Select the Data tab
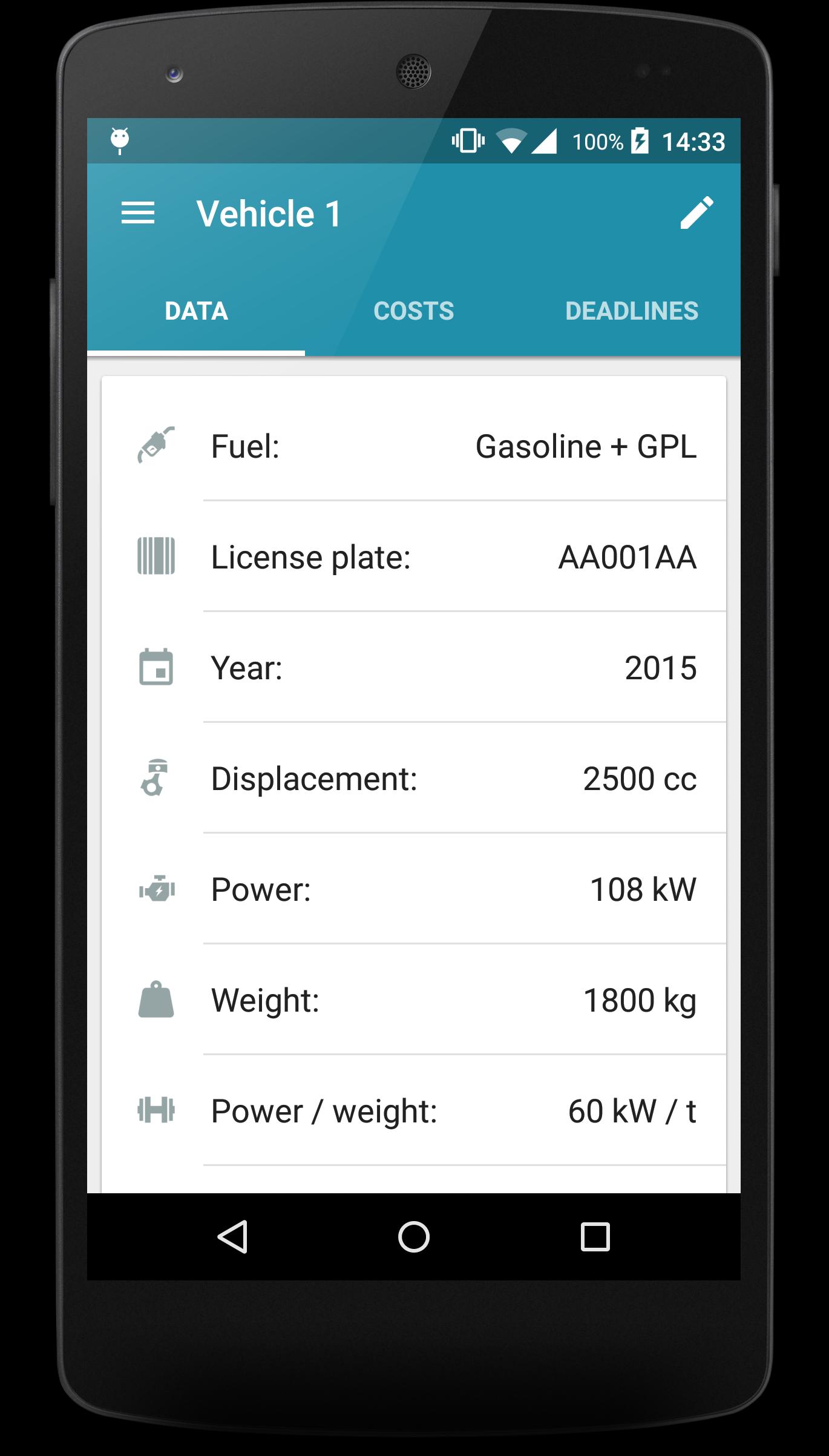Image resolution: width=829 pixels, height=1456 pixels. coord(196,311)
